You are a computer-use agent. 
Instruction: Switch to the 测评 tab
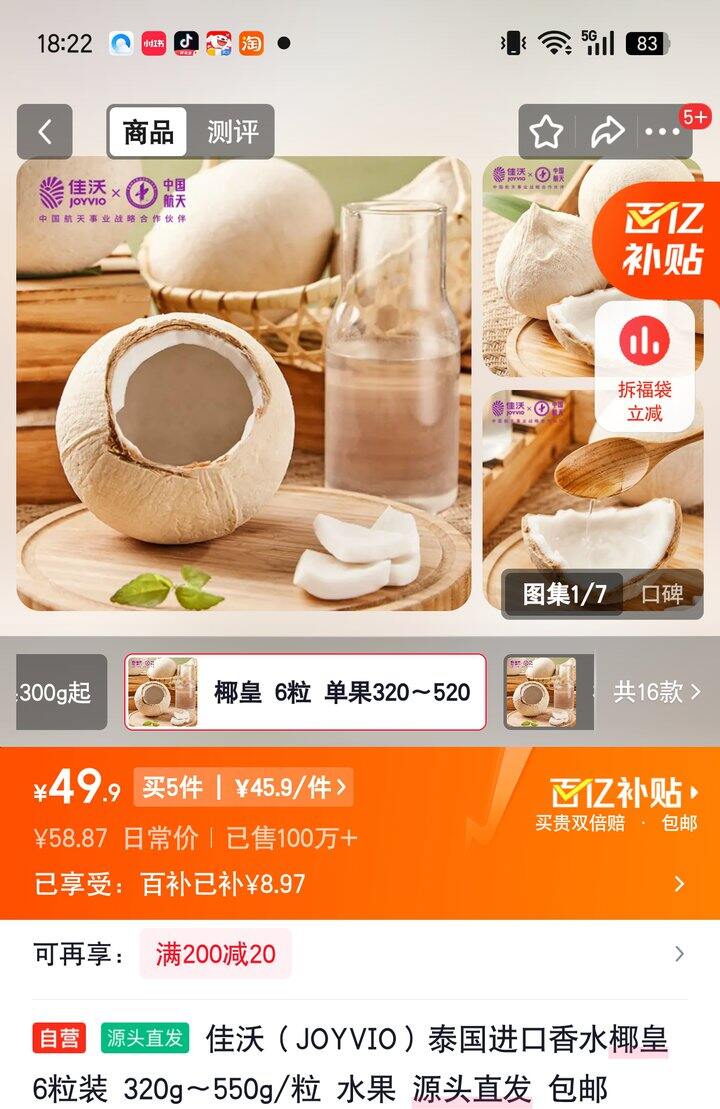point(232,132)
